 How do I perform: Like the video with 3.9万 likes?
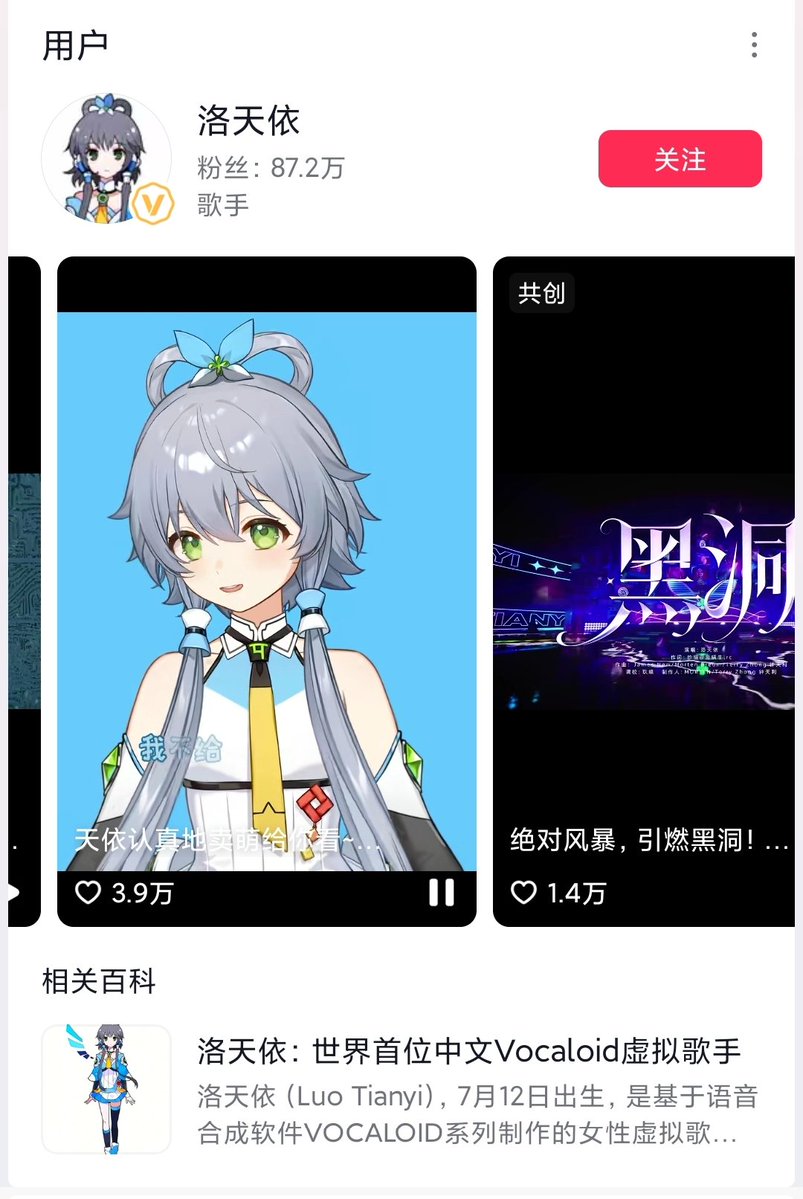tap(89, 892)
